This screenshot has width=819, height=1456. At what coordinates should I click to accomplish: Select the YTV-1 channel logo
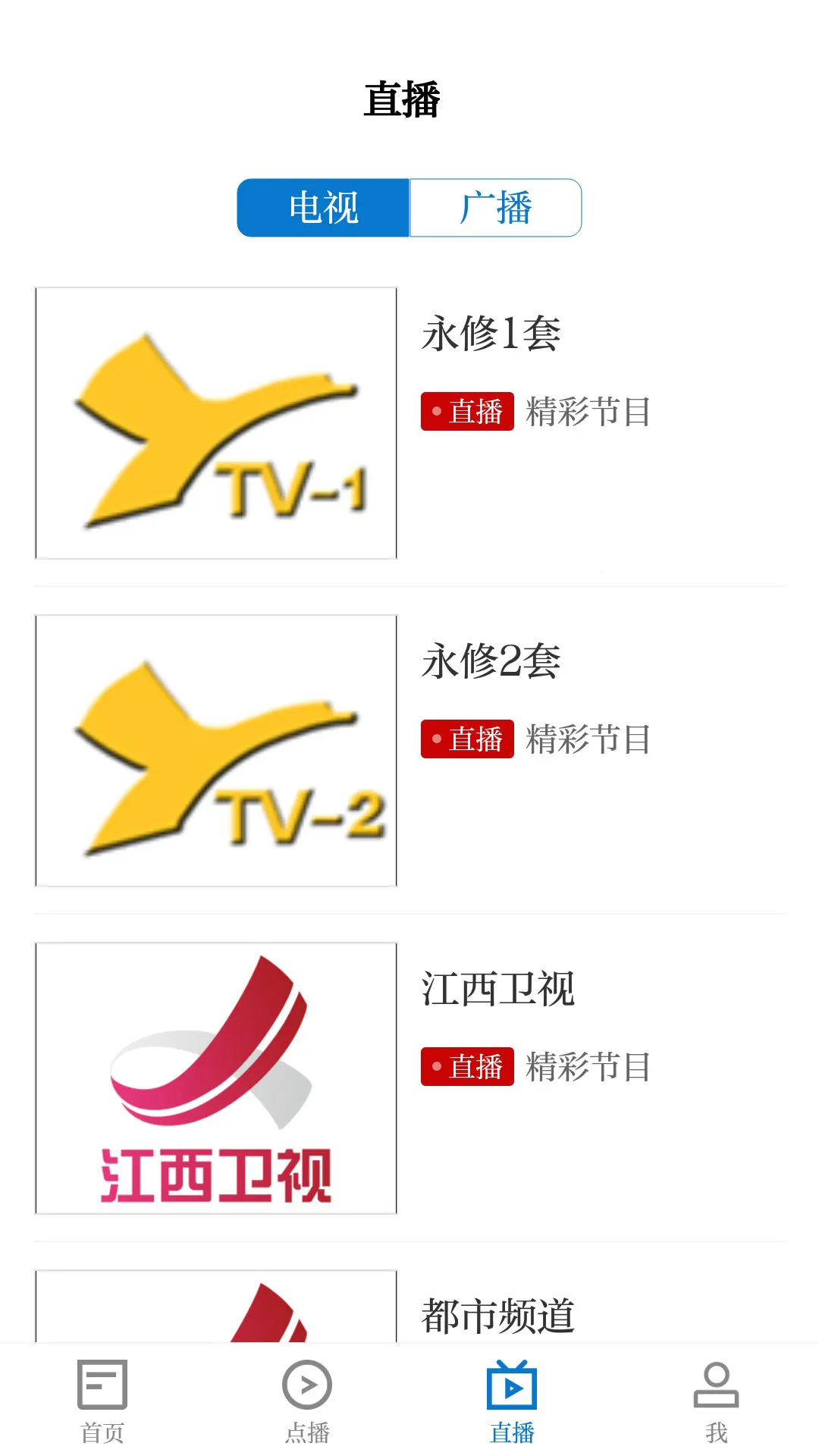coord(215,422)
